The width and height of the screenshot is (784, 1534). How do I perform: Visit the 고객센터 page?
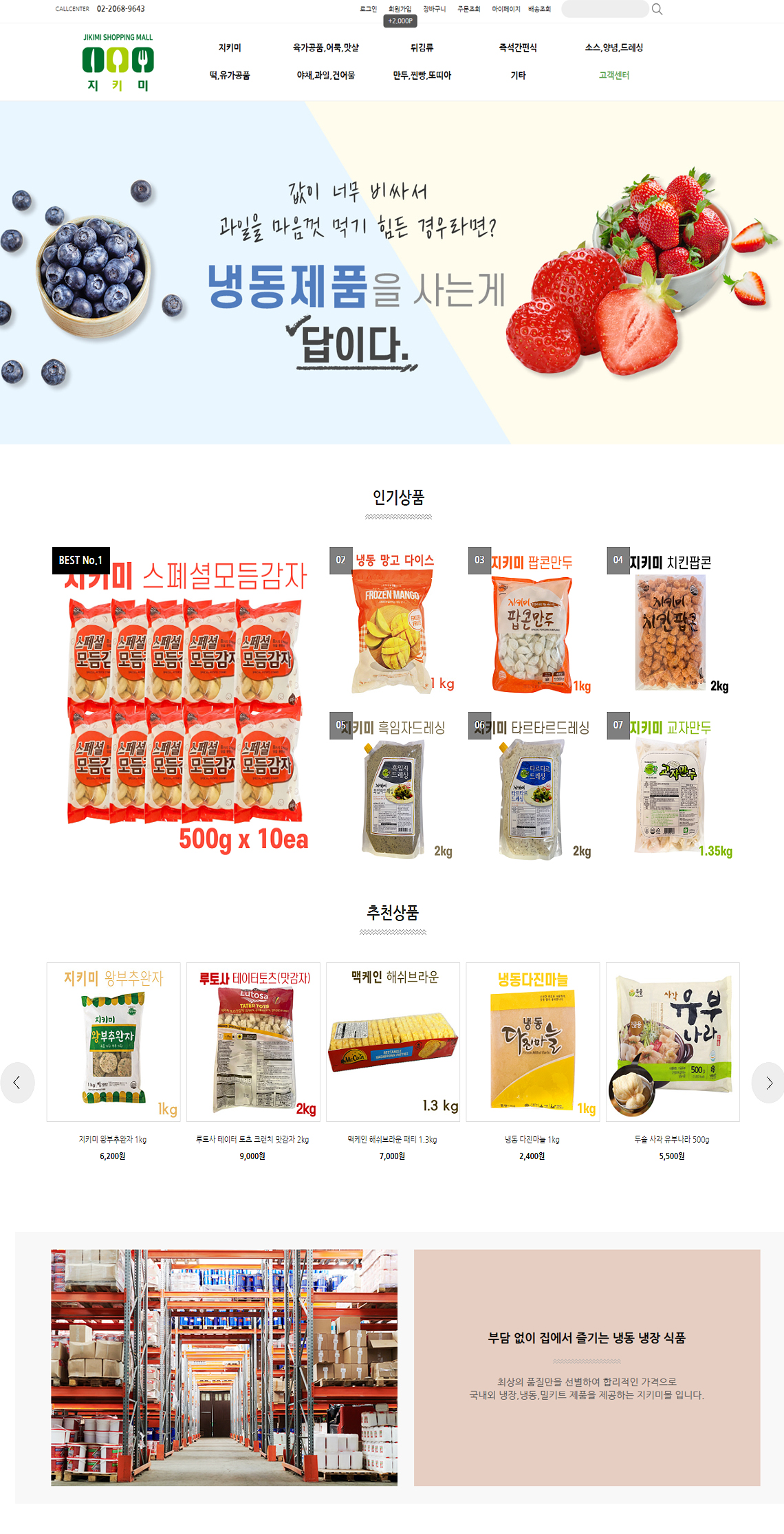click(x=613, y=75)
